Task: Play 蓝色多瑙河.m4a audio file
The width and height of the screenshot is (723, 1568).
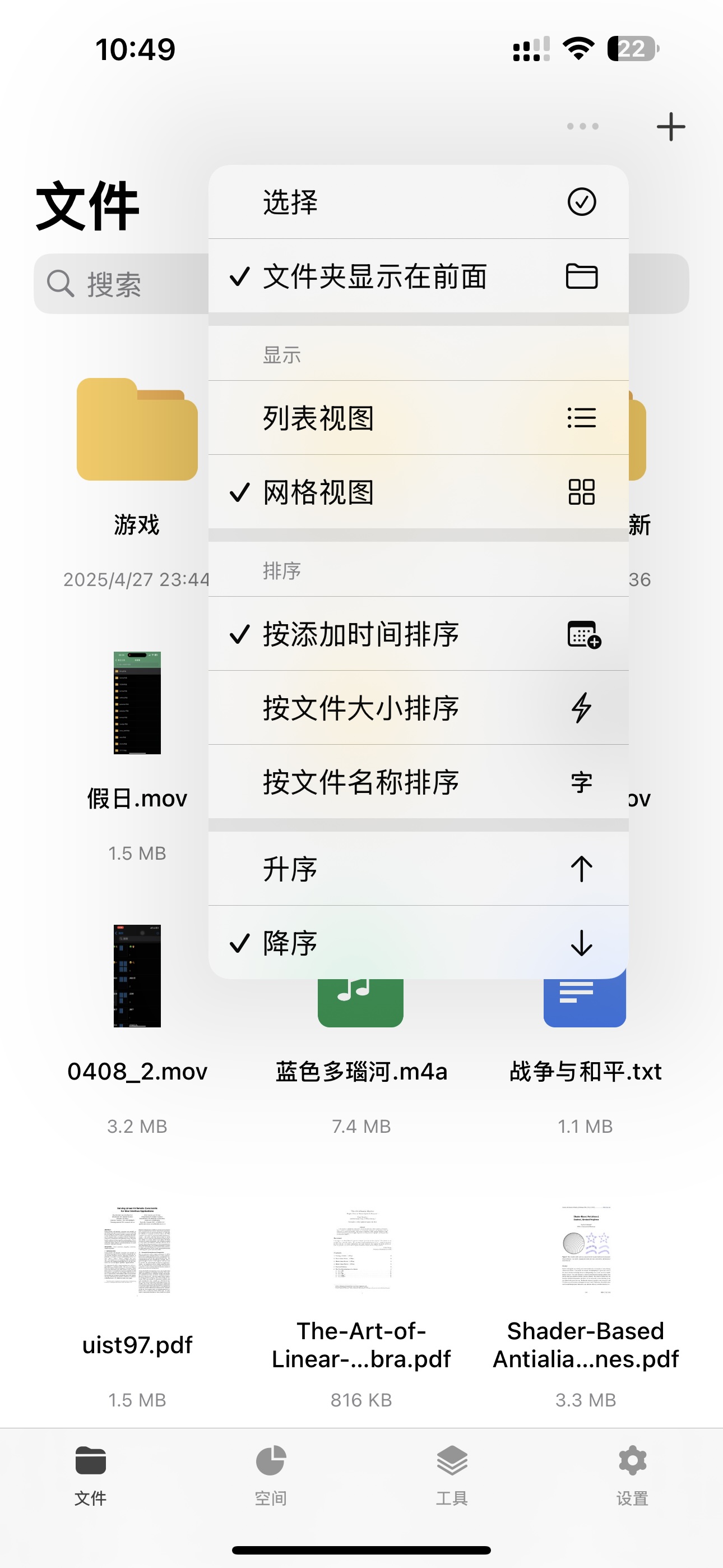Action: [x=360, y=1004]
